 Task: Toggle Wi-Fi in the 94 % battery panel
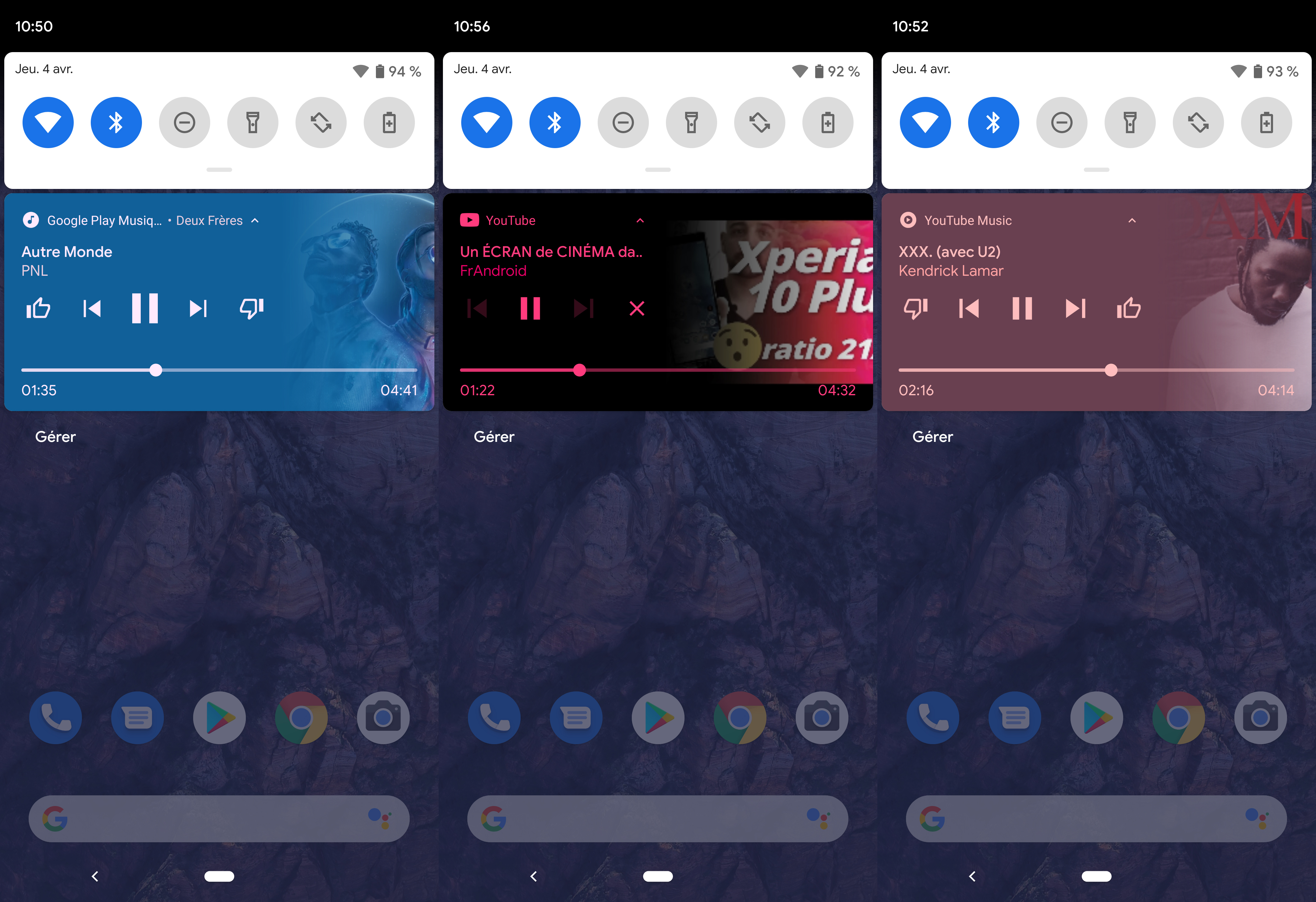coord(48,123)
